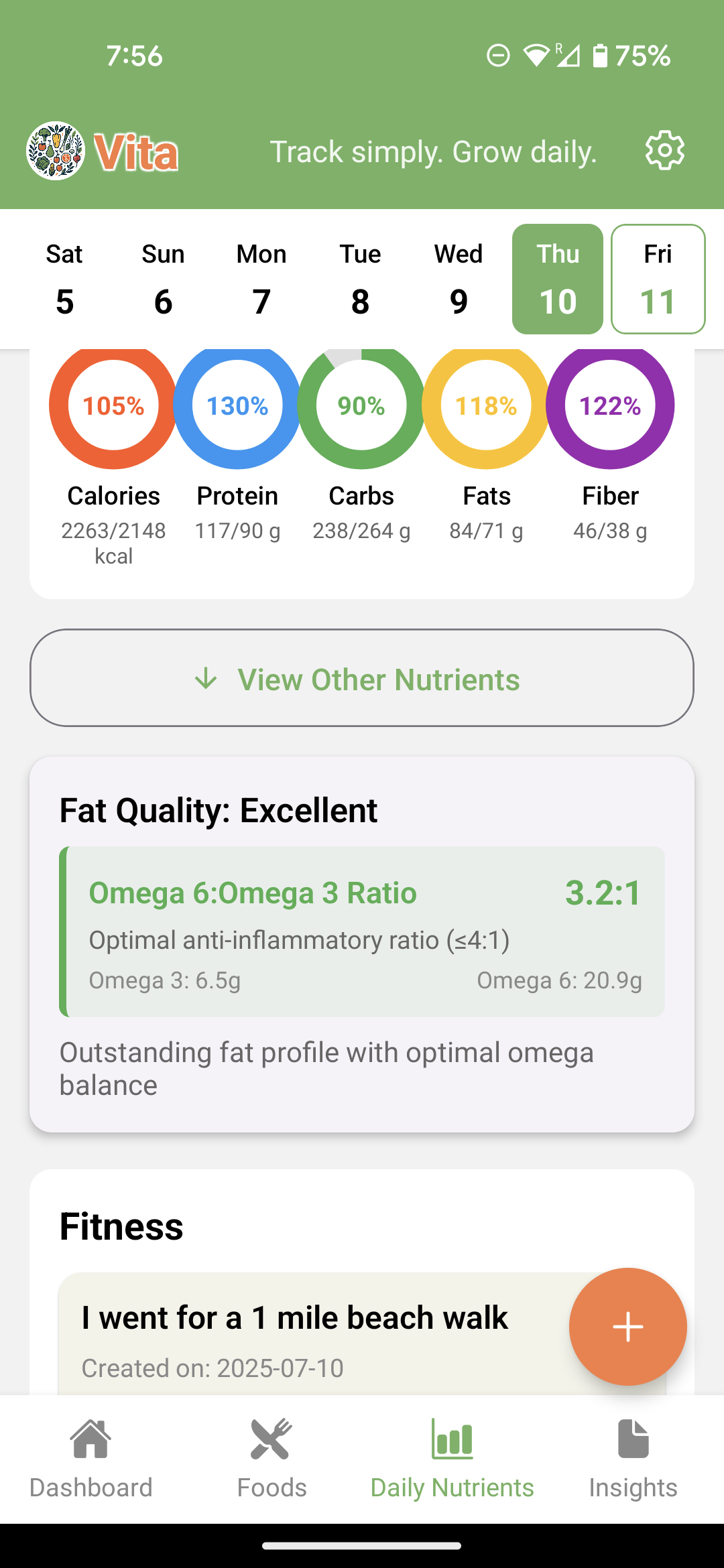Go to Friday 11

click(x=658, y=279)
